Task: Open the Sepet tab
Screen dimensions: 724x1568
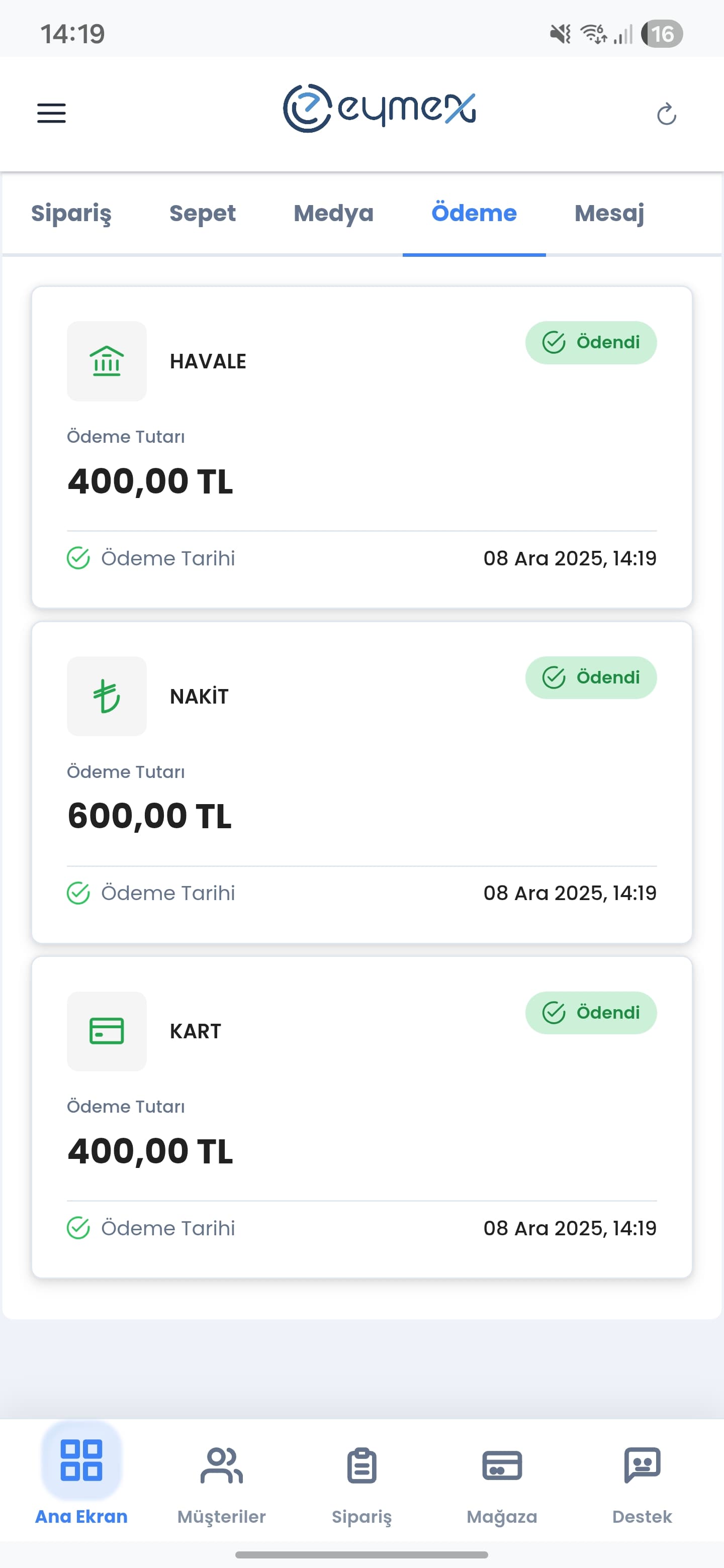Action: tap(202, 214)
